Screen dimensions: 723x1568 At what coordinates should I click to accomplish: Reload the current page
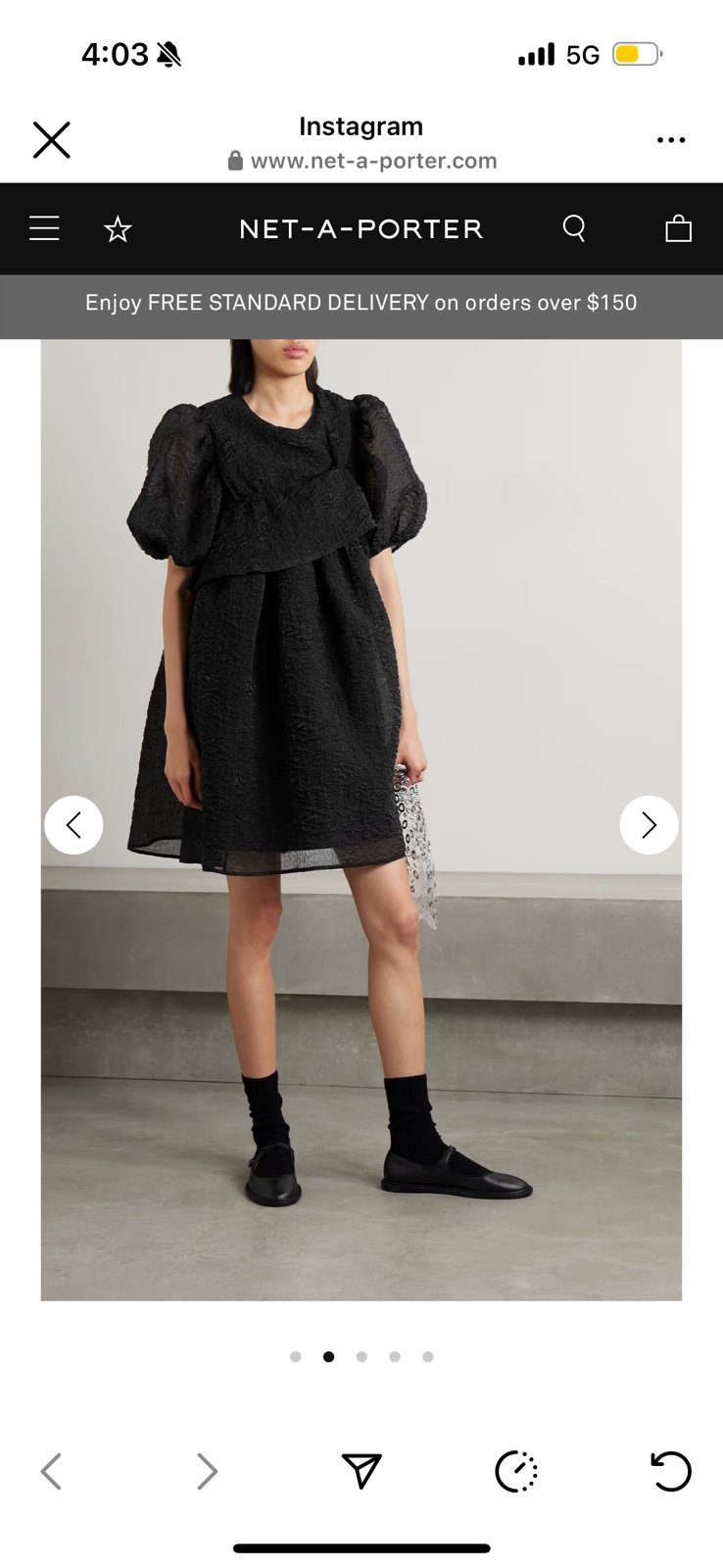tap(671, 1470)
